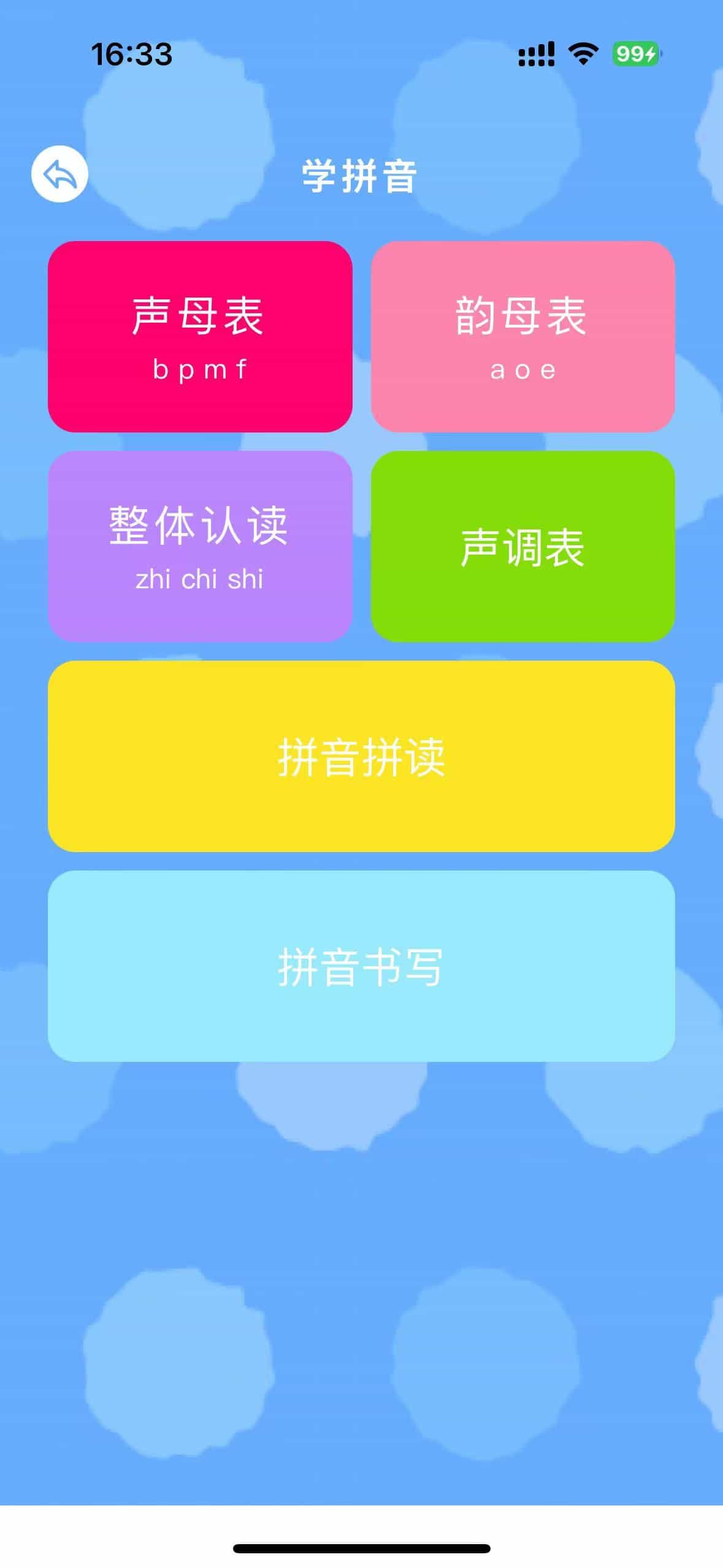The height and width of the screenshot is (1568, 723).
Task: Tap the pink 韵母表 heading text
Action: [x=521, y=315]
